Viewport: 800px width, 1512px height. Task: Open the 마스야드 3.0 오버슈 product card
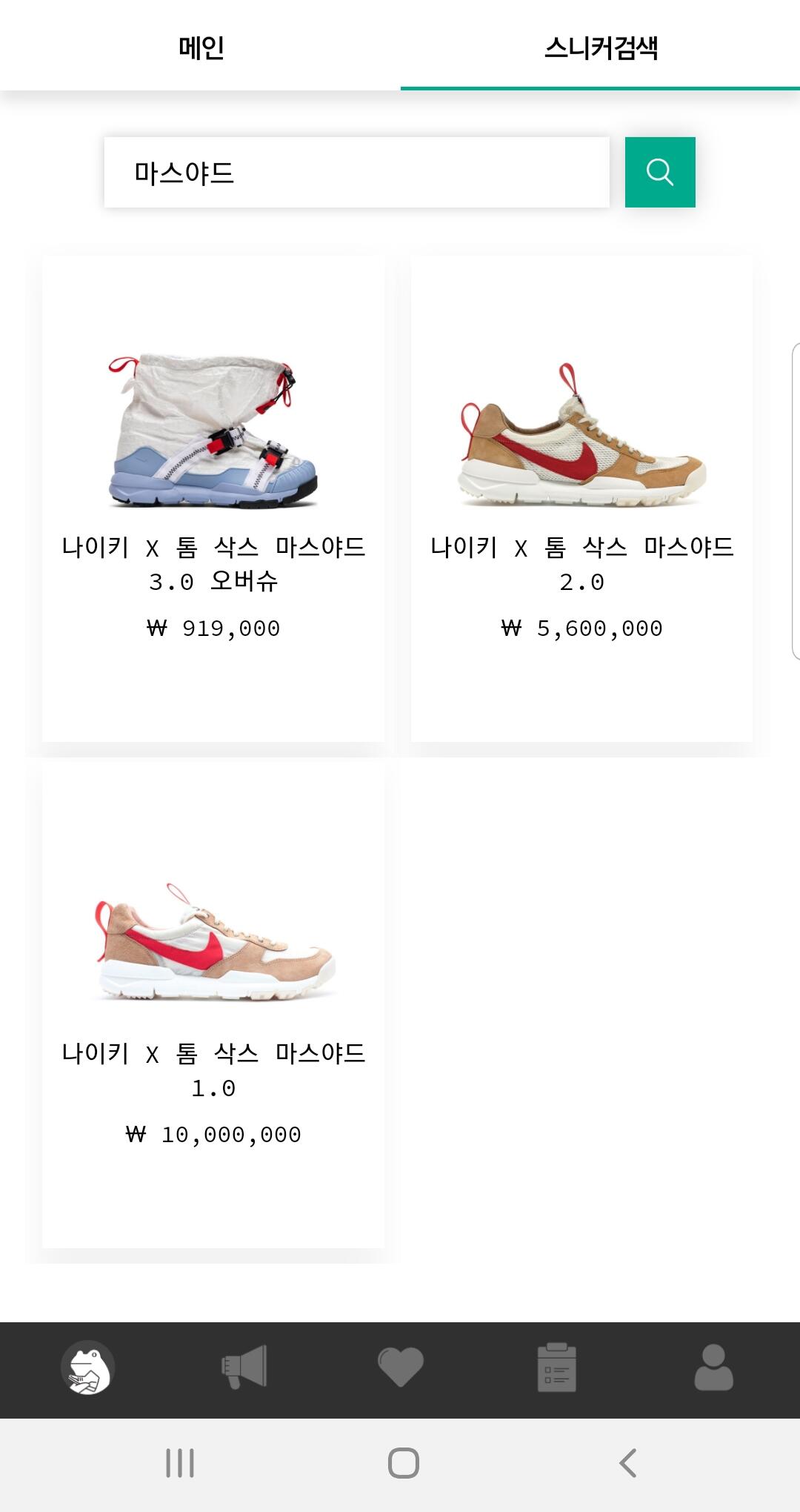pos(213,498)
